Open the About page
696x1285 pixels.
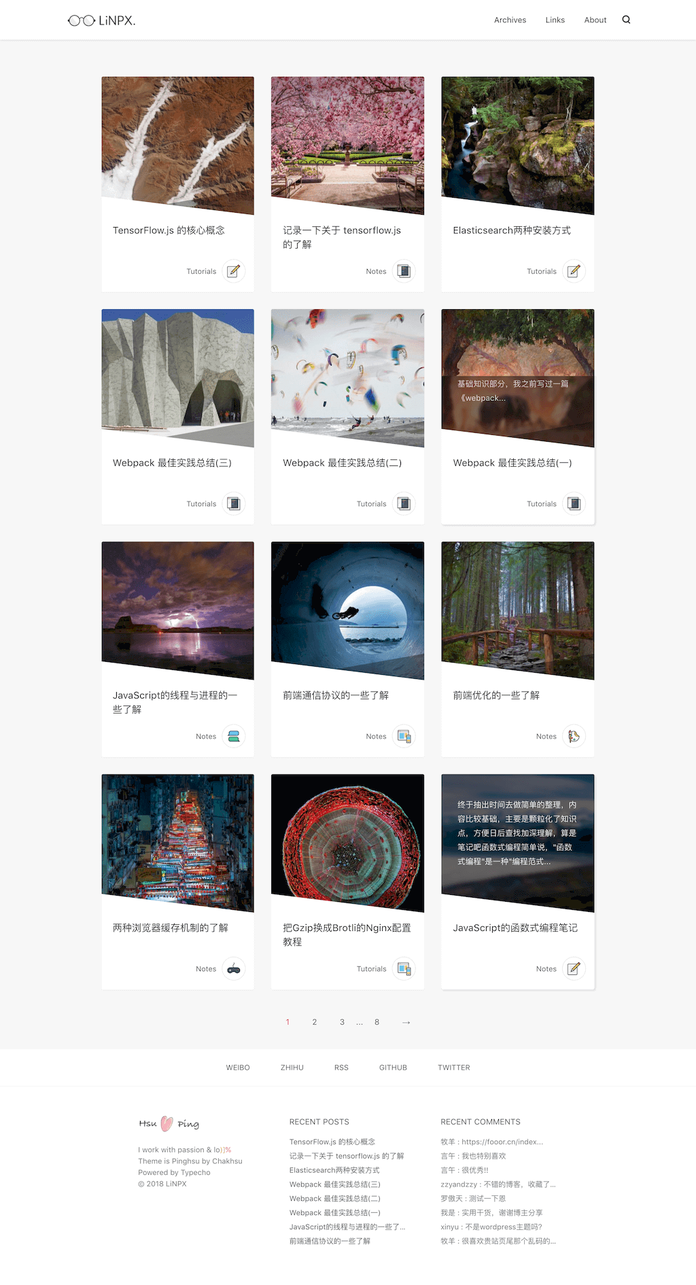[595, 20]
